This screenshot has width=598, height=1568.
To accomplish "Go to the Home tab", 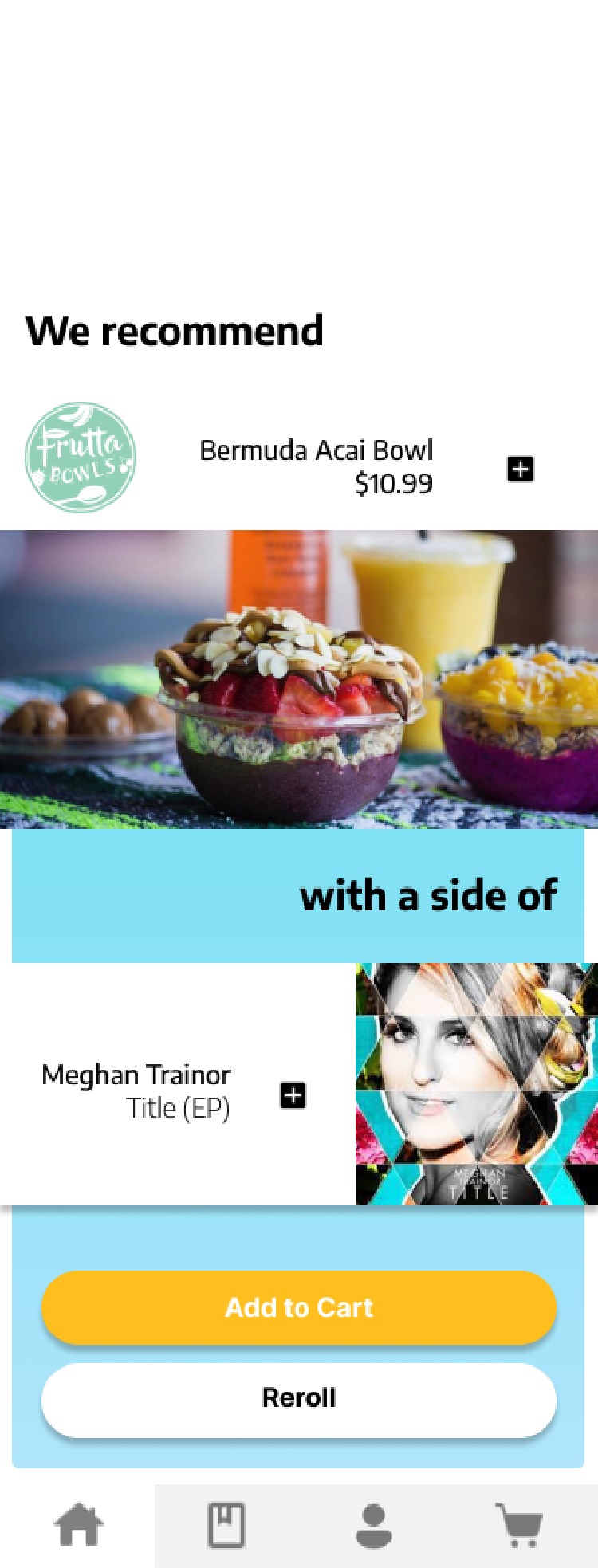I will [78, 1526].
